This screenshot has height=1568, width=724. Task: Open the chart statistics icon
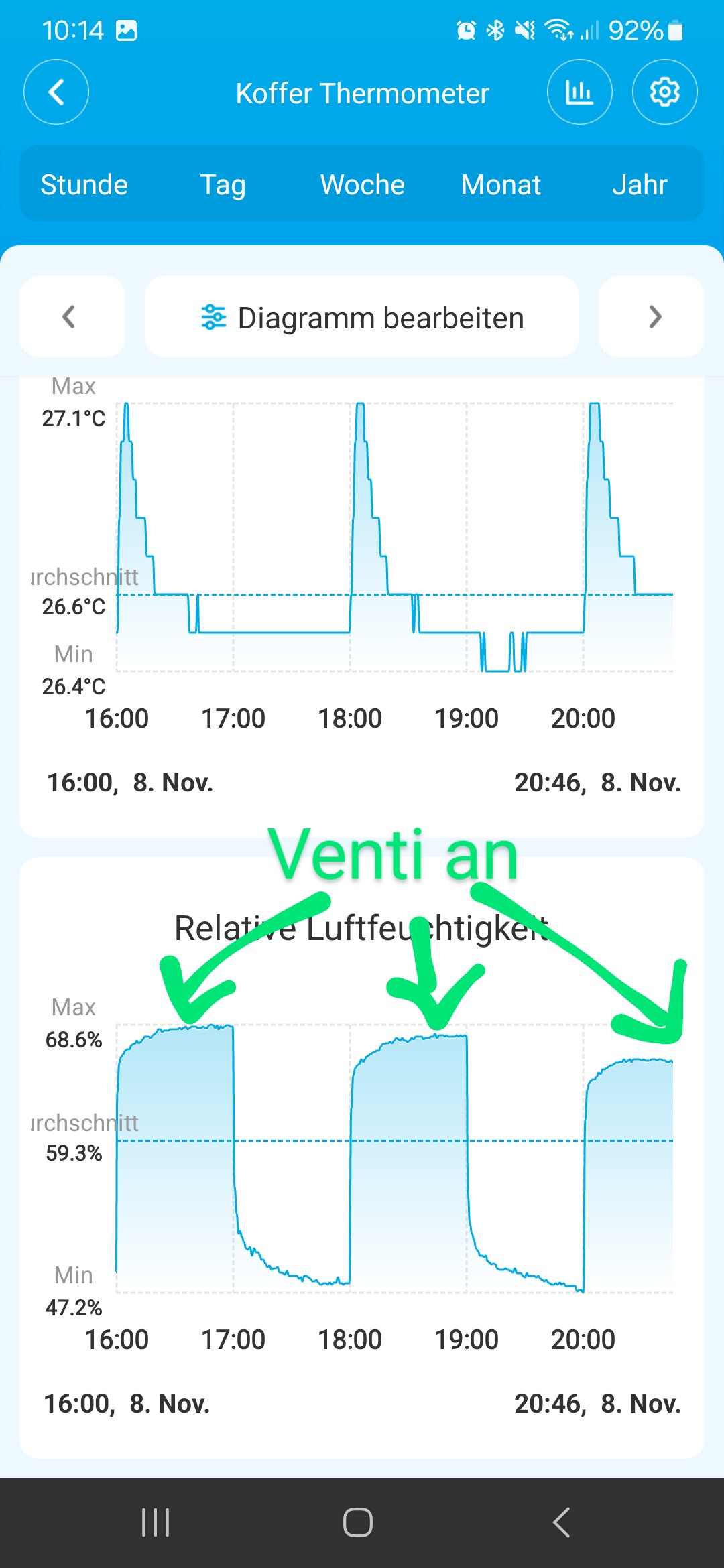coord(579,92)
